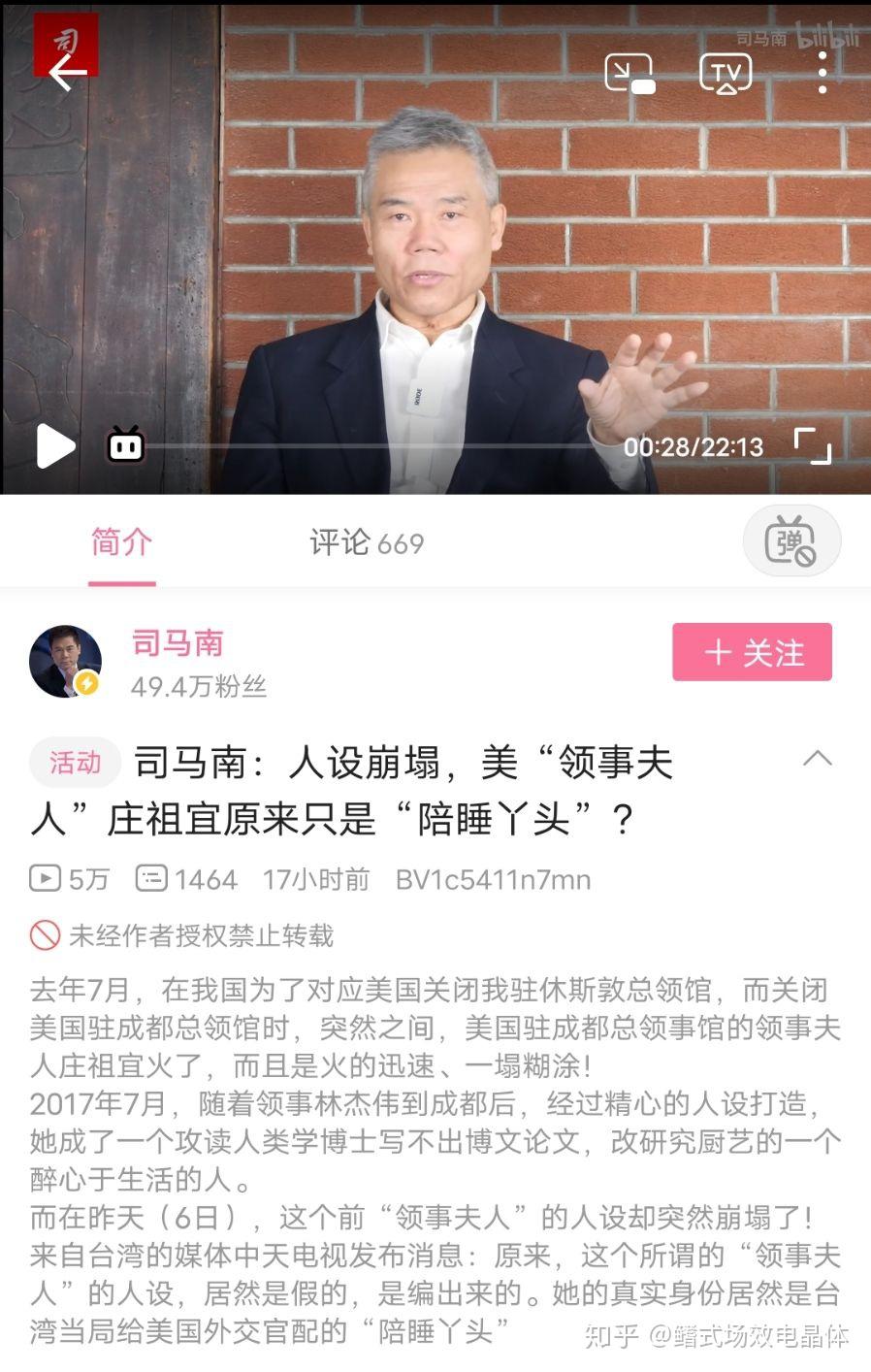Open floating mini-window playback mode
The image size is (871, 1372).
pyautogui.click(x=628, y=73)
